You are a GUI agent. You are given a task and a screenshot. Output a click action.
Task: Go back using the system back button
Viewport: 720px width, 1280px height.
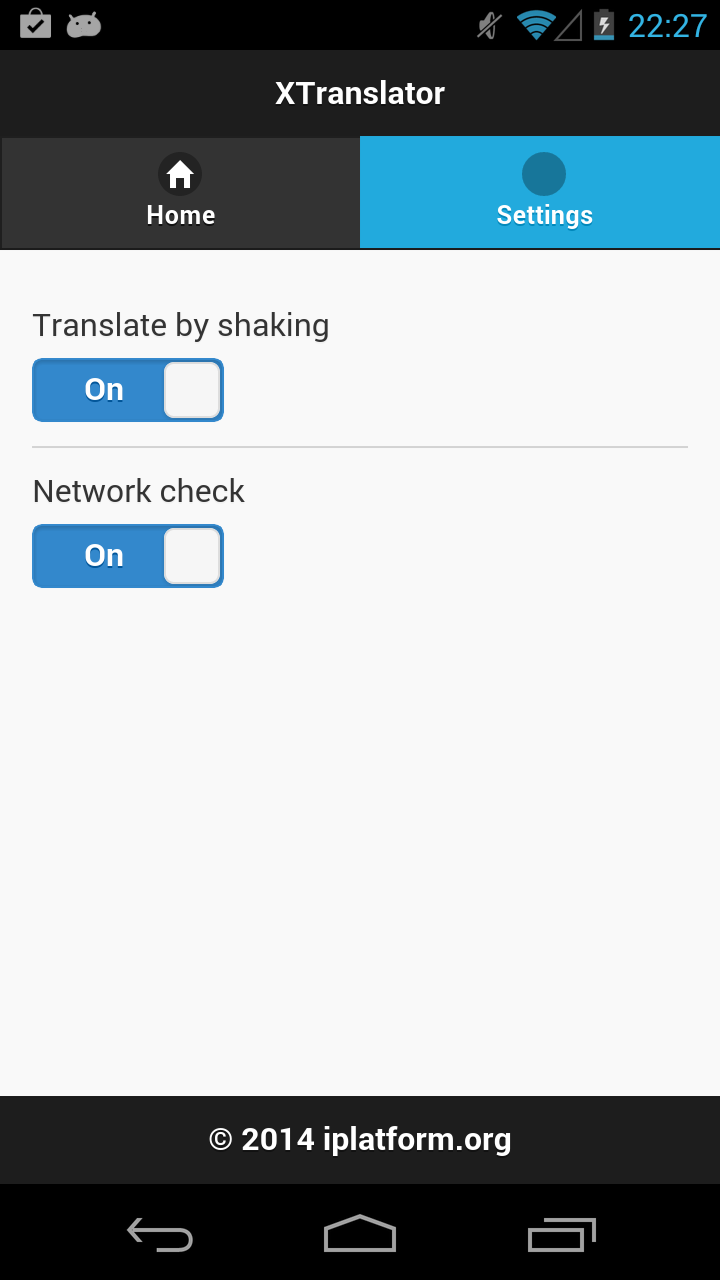(x=160, y=1234)
